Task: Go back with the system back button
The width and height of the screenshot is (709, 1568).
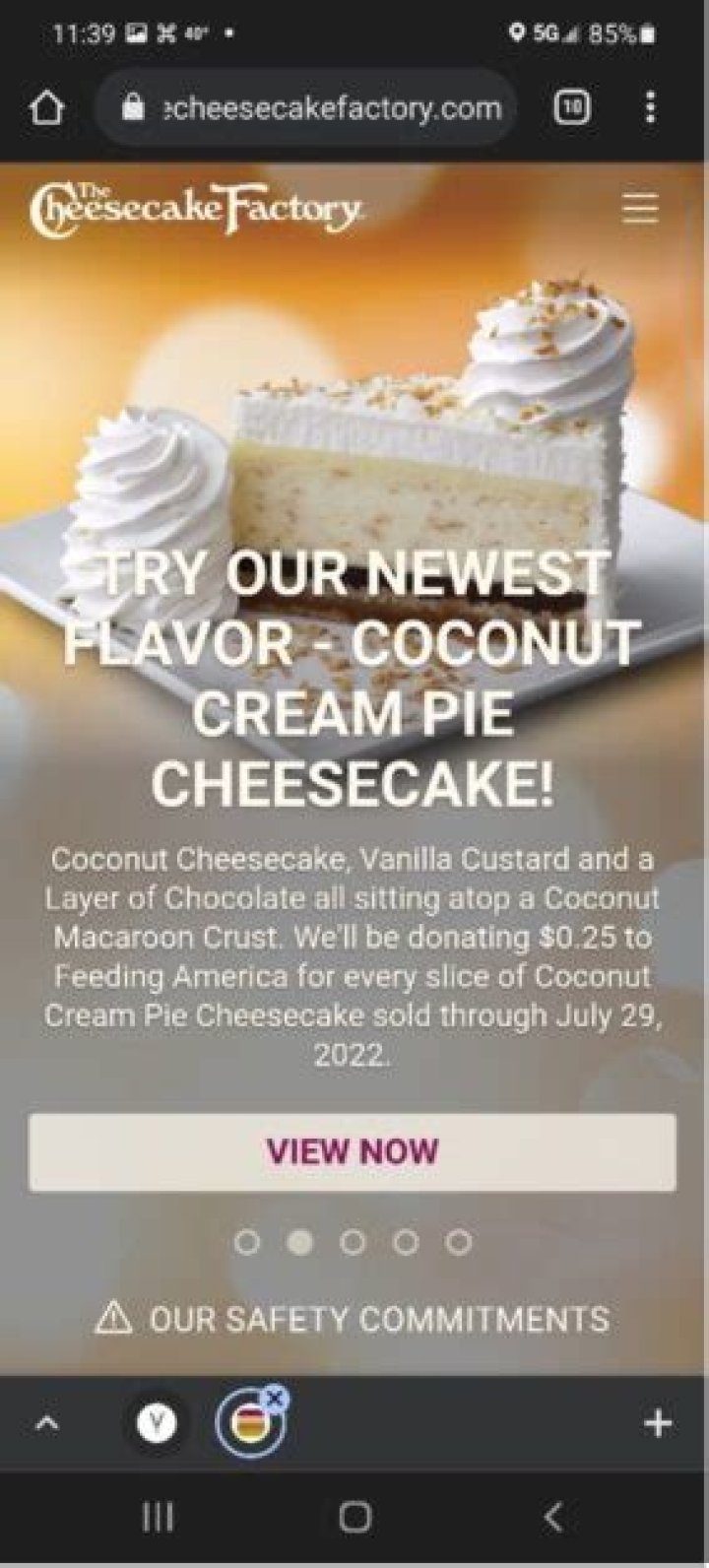Action: pos(553,1517)
